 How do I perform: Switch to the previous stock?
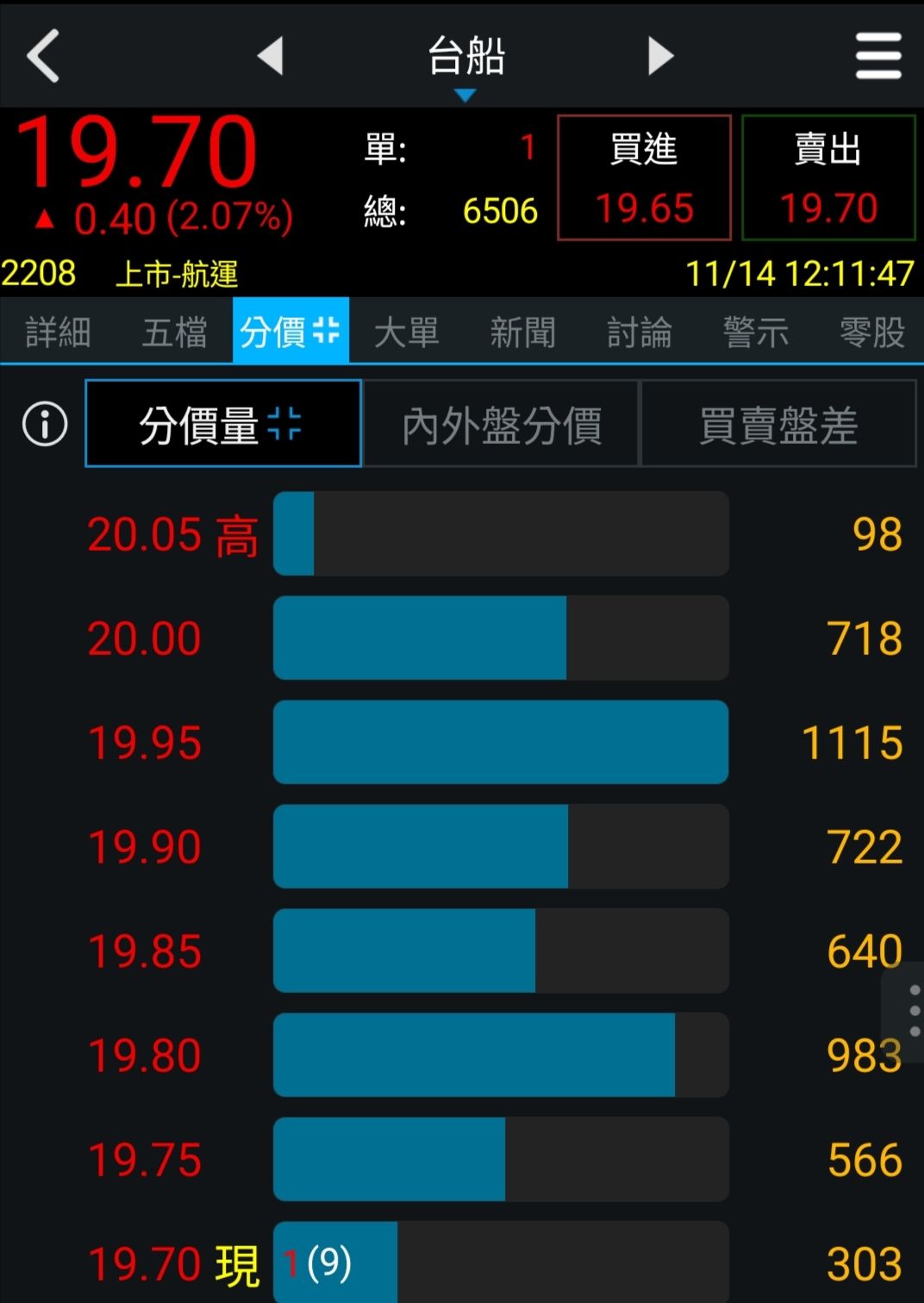(x=271, y=56)
